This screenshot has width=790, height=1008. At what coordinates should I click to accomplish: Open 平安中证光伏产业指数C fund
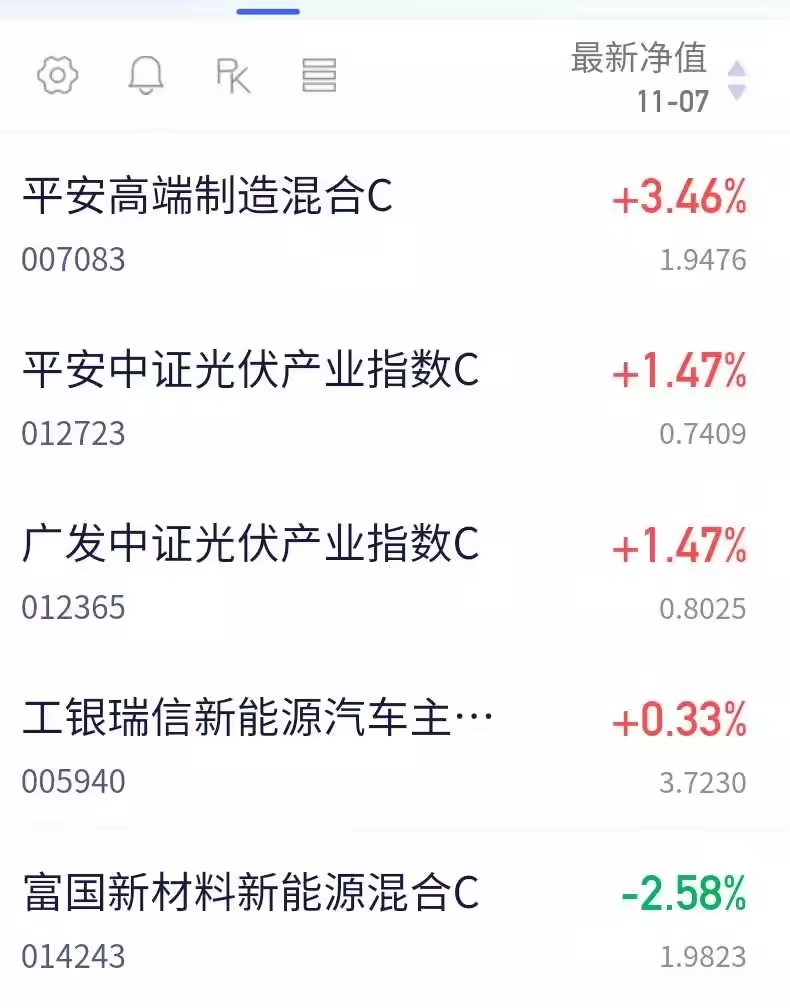coord(251,372)
